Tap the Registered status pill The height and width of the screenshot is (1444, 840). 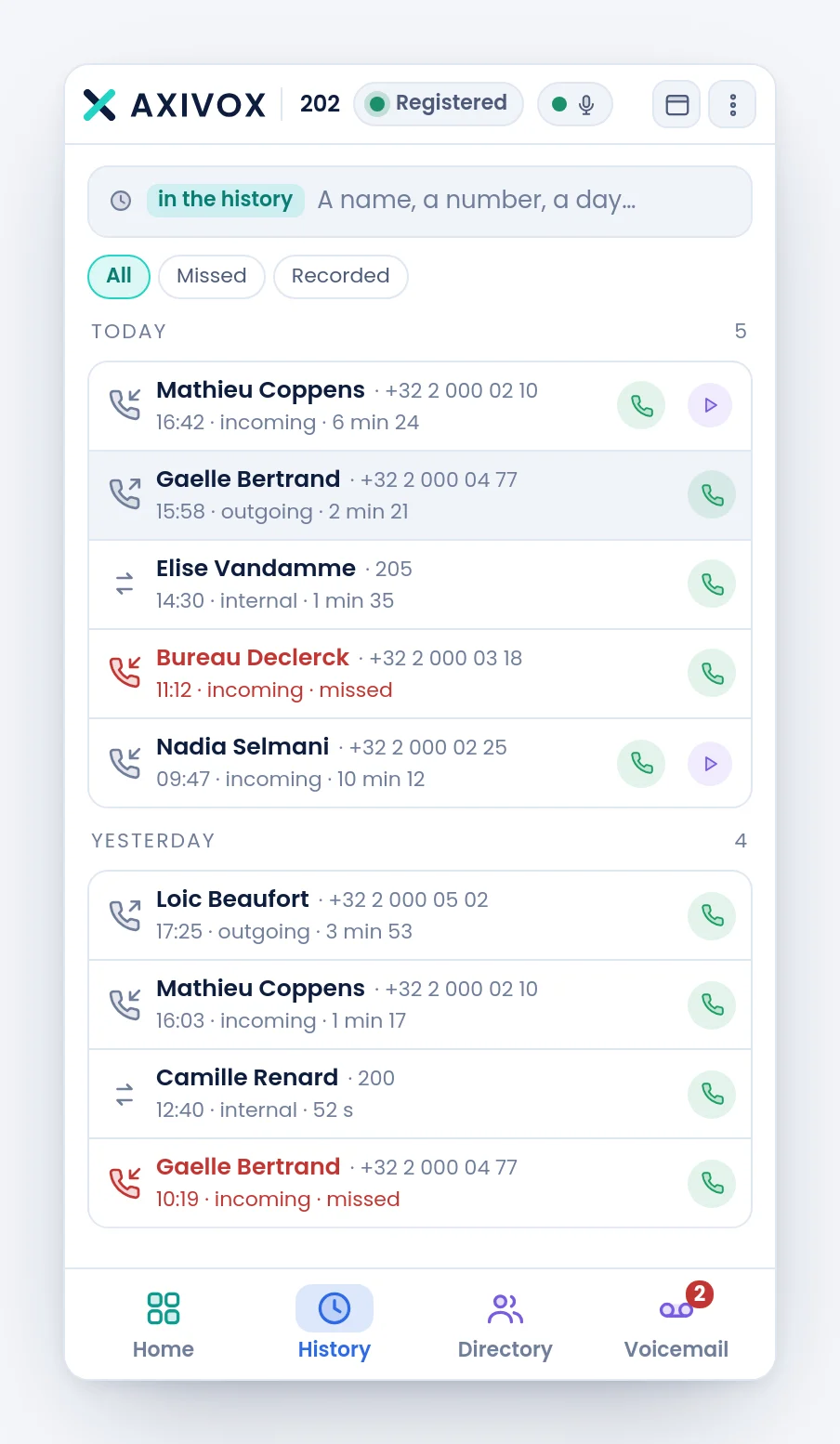[x=439, y=104]
